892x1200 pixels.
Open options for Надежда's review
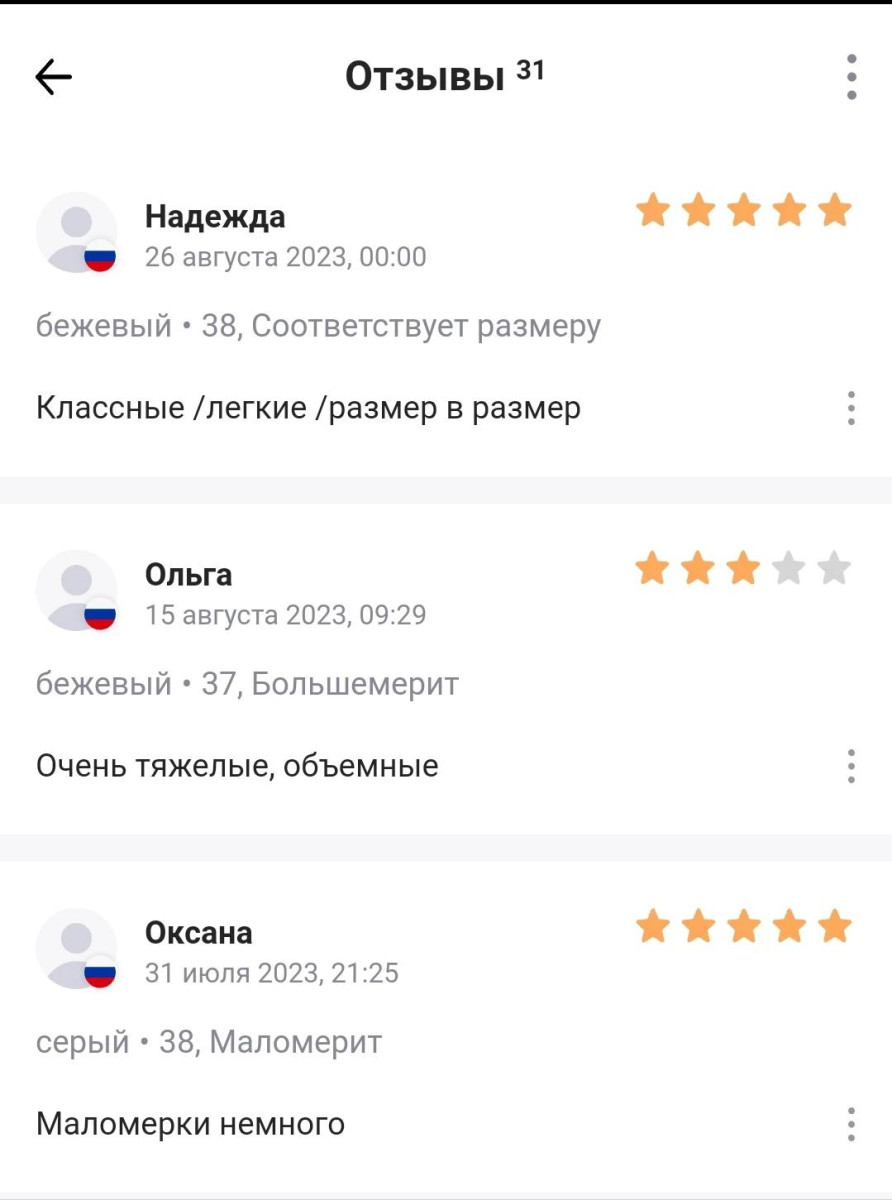coord(851,408)
